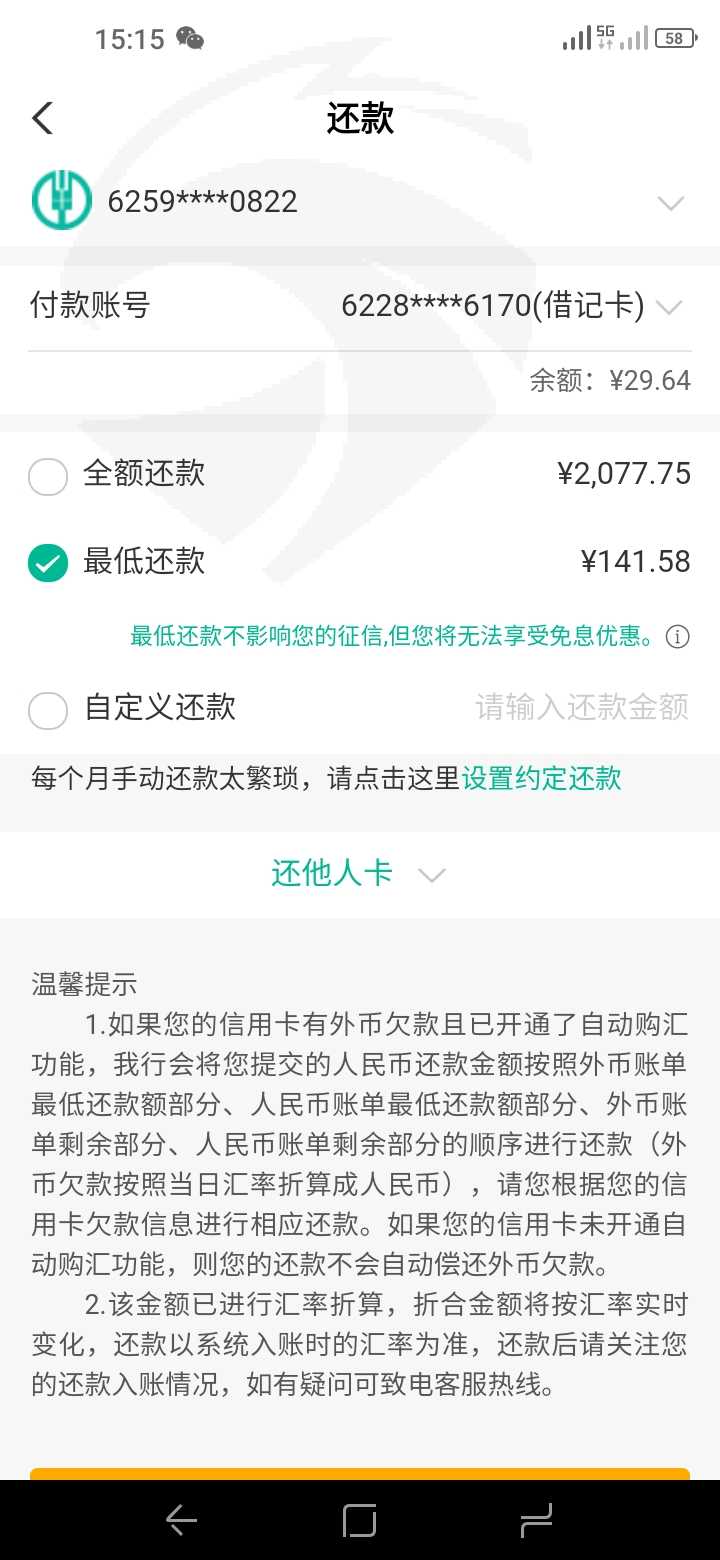The image size is (720, 1560).
Task: Expand the 还他人卡 section
Action: pyautogui.click(x=359, y=874)
